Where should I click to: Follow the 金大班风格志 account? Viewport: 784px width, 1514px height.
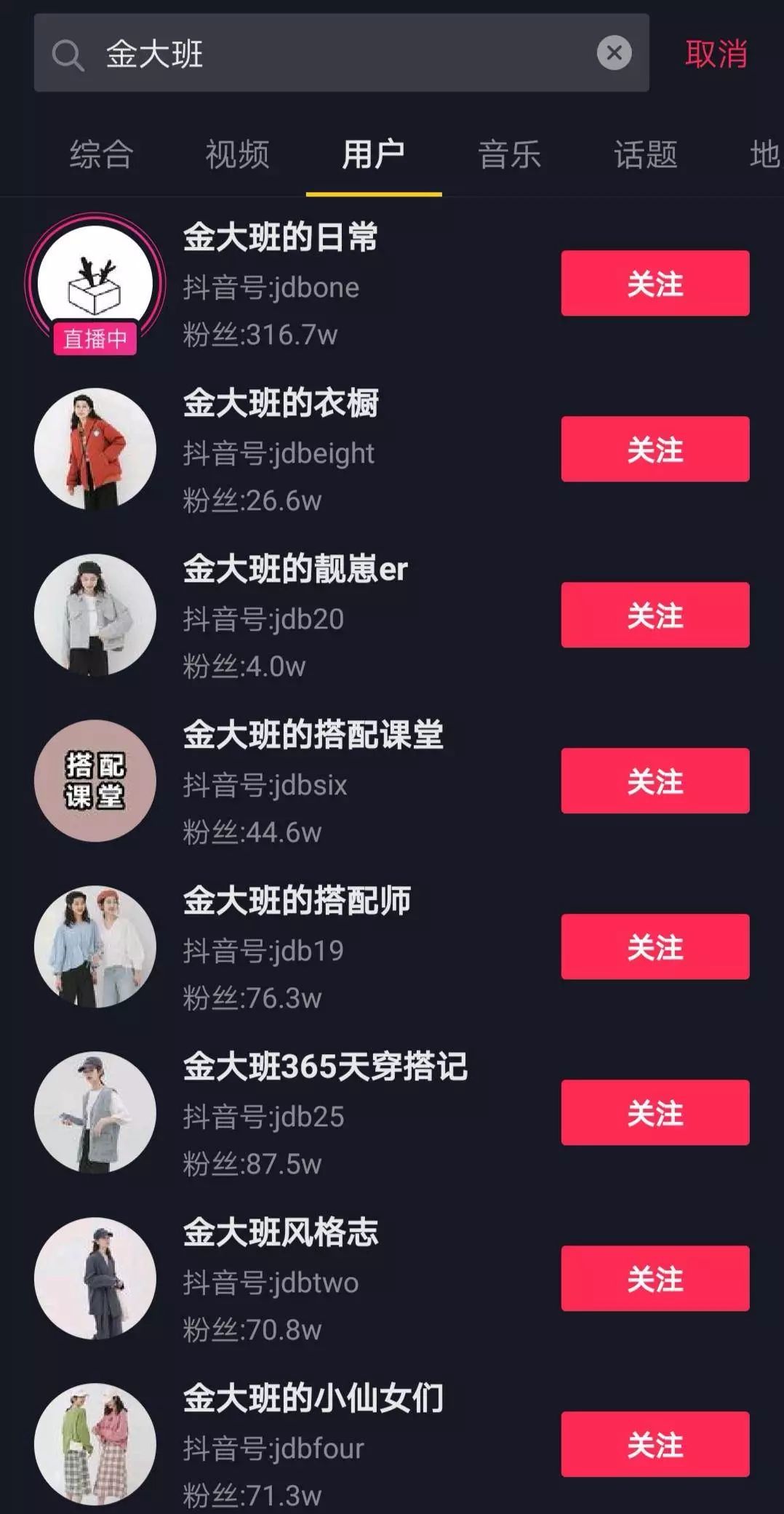(x=655, y=1278)
